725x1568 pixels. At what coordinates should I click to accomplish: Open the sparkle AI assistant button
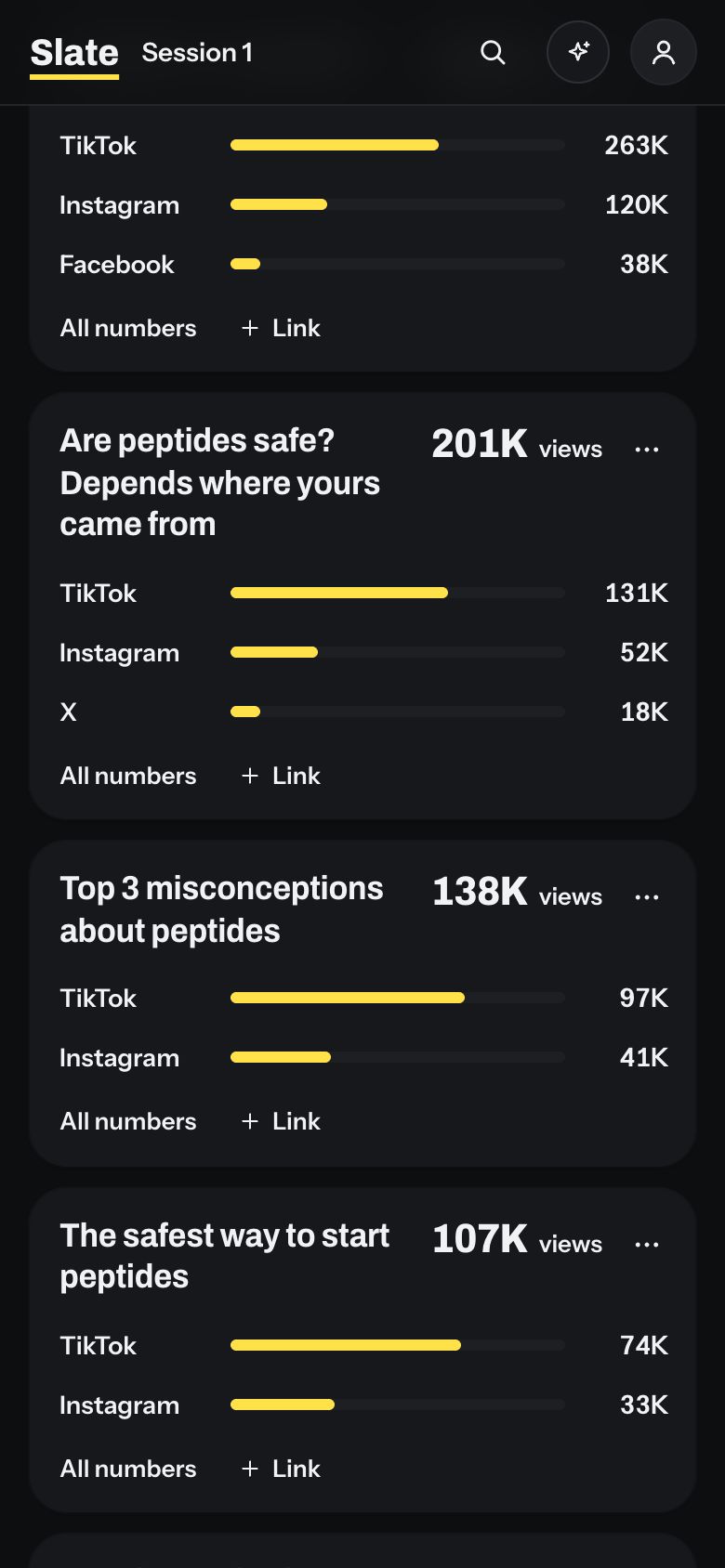tap(578, 52)
